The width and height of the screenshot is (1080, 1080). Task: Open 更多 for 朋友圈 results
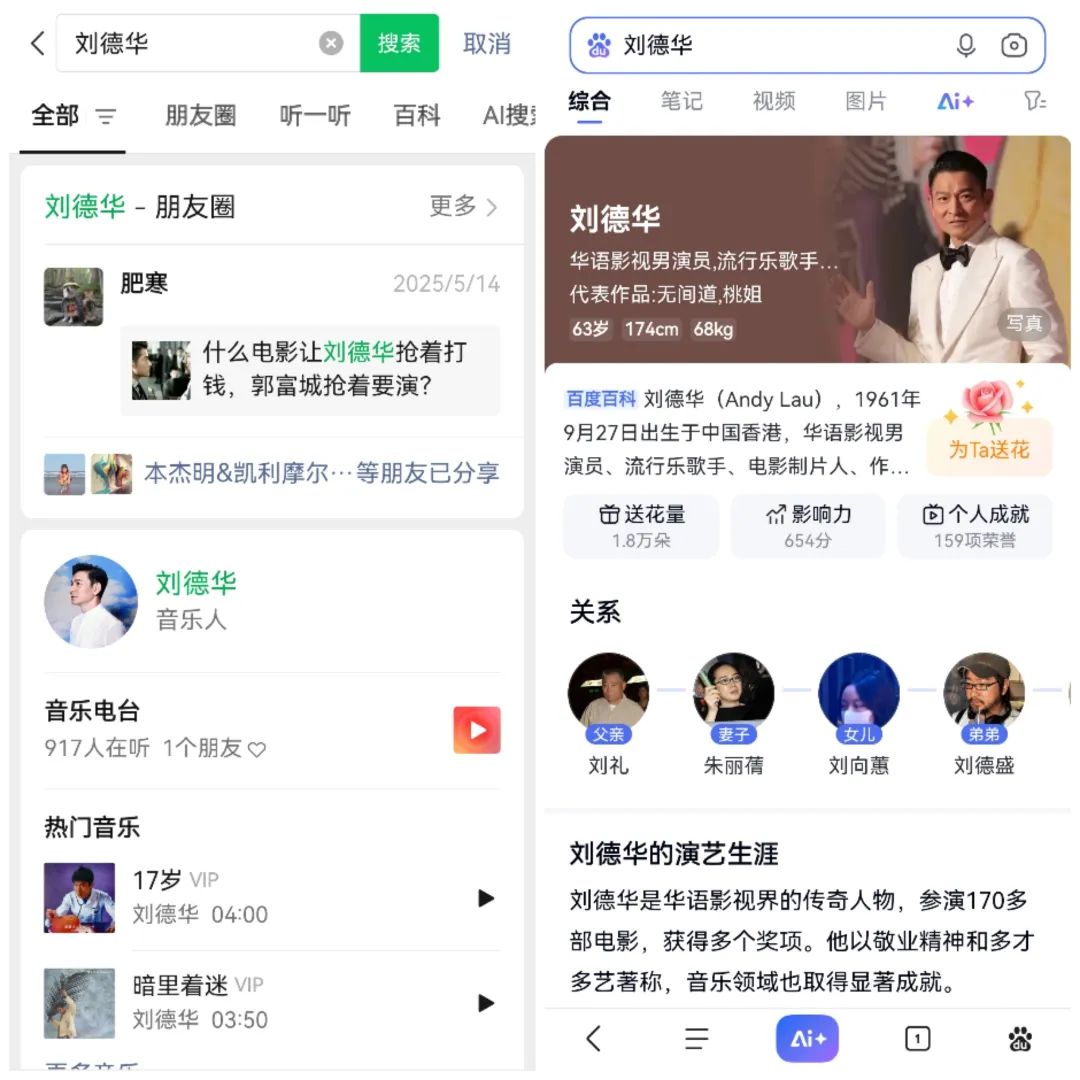[x=463, y=207]
